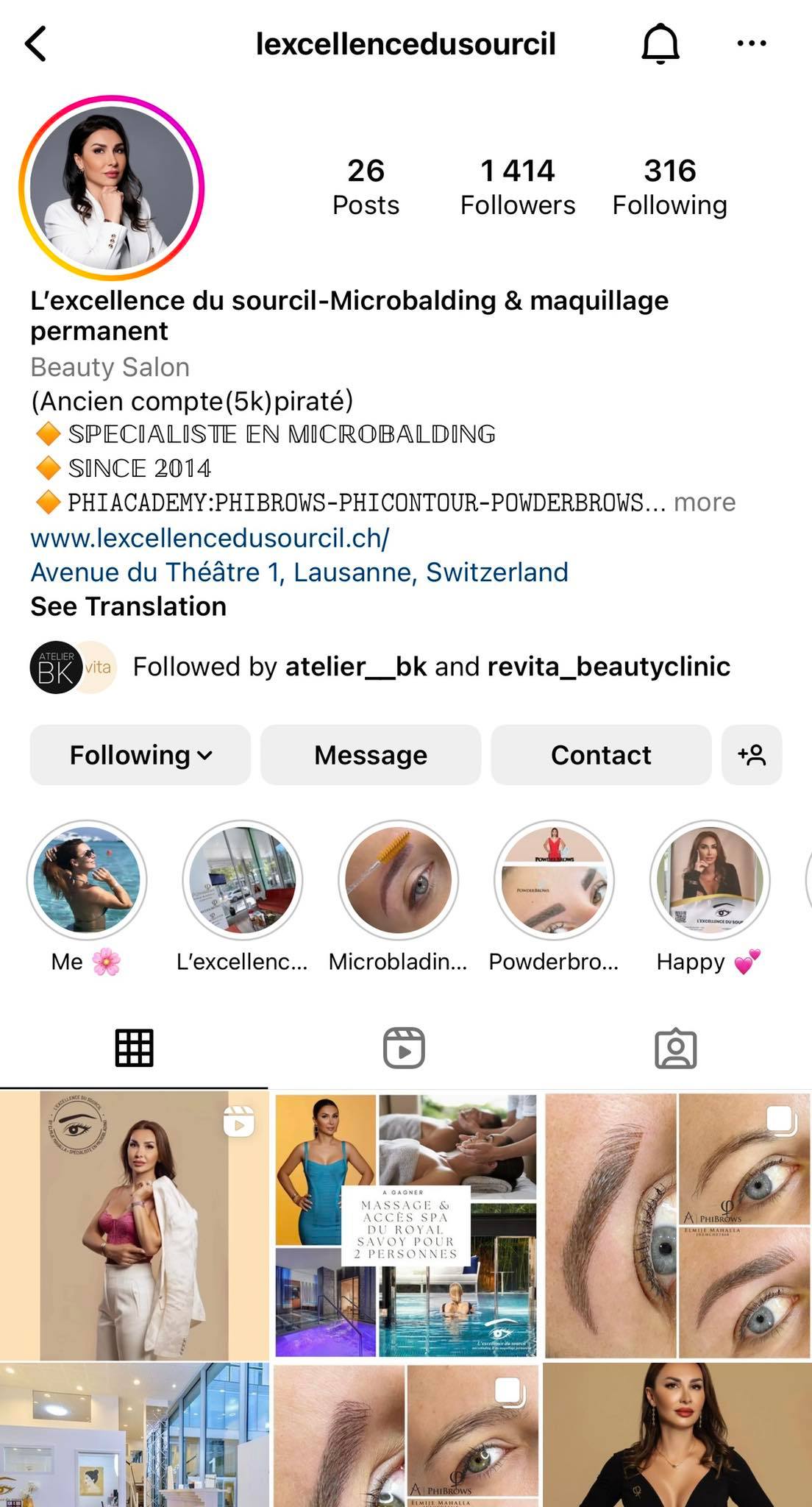
Task: Go back with the top-left arrow
Action: pyautogui.click(x=36, y=43)
